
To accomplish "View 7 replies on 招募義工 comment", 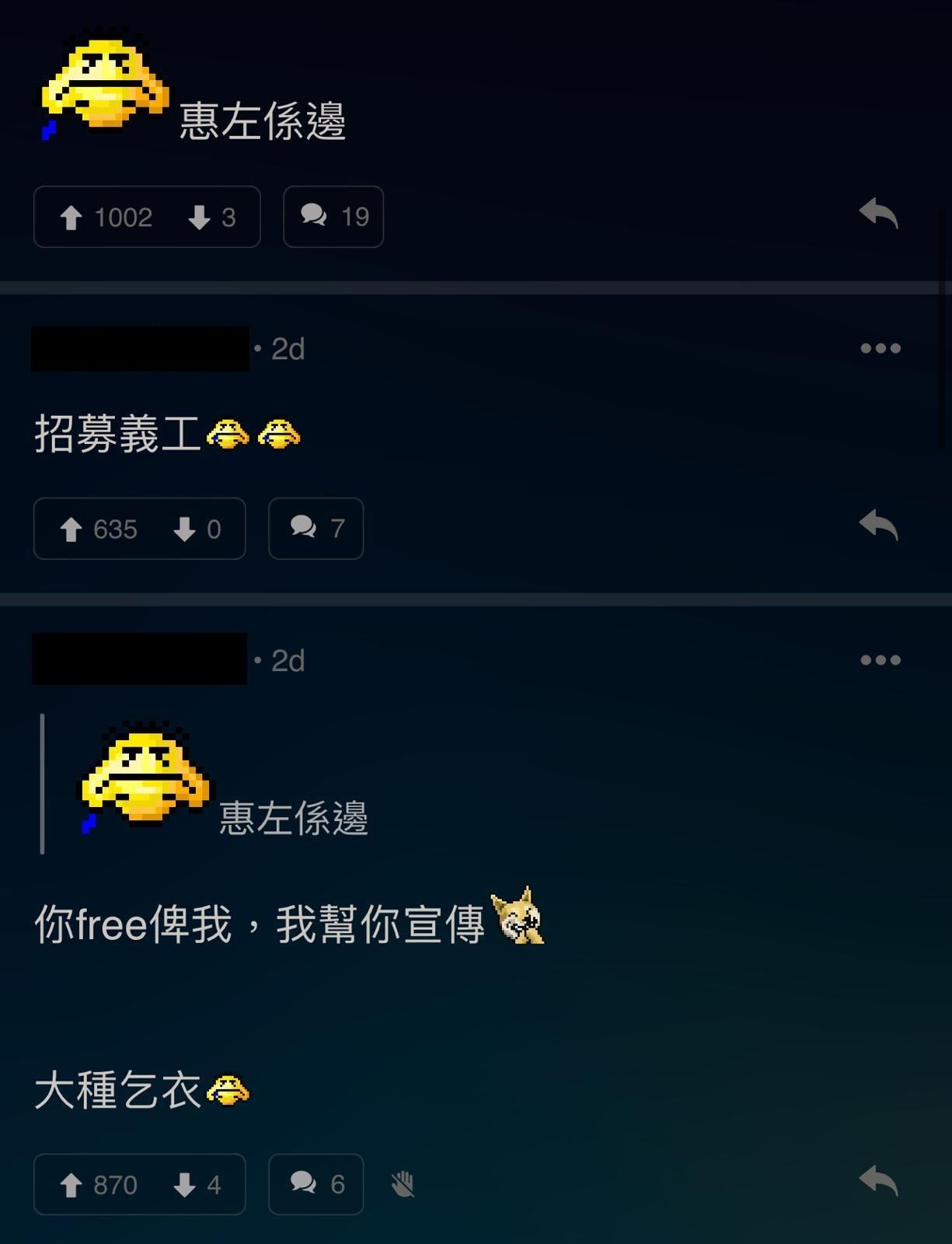I will click(x=316, y=529).
